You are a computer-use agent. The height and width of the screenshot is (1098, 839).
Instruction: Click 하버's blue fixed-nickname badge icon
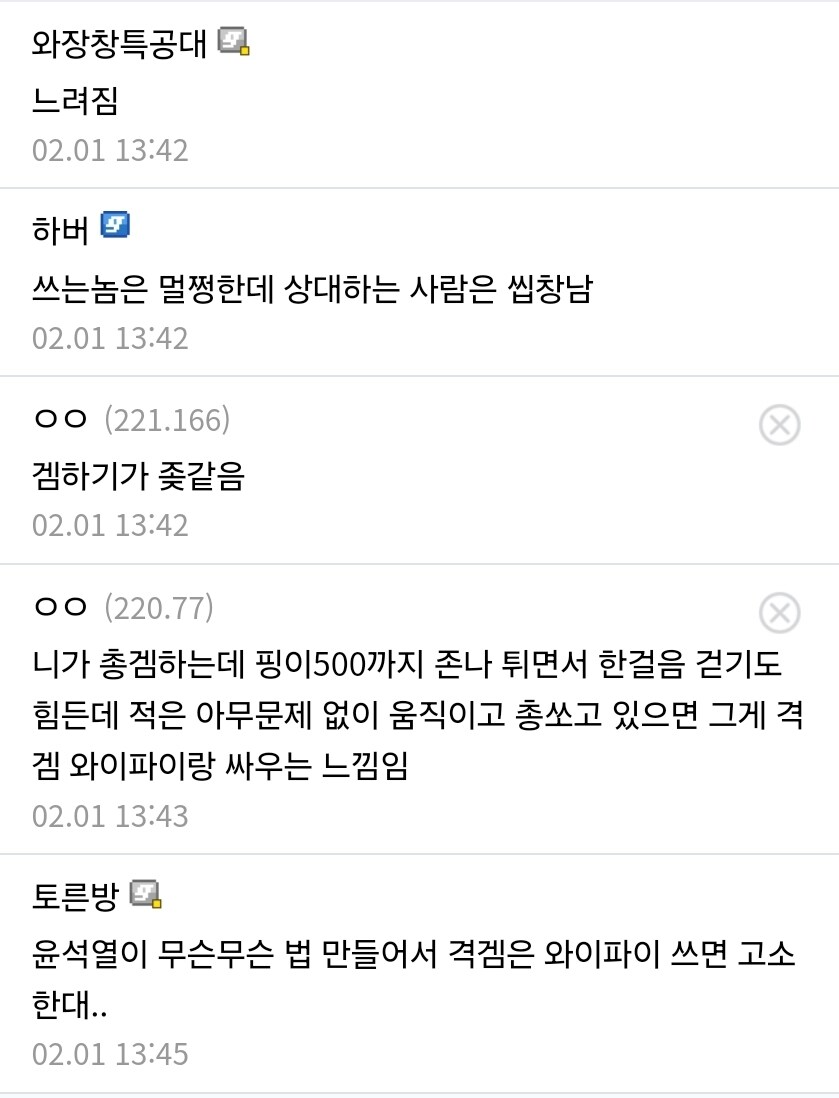pyautogui.click(x=113, y=225)
